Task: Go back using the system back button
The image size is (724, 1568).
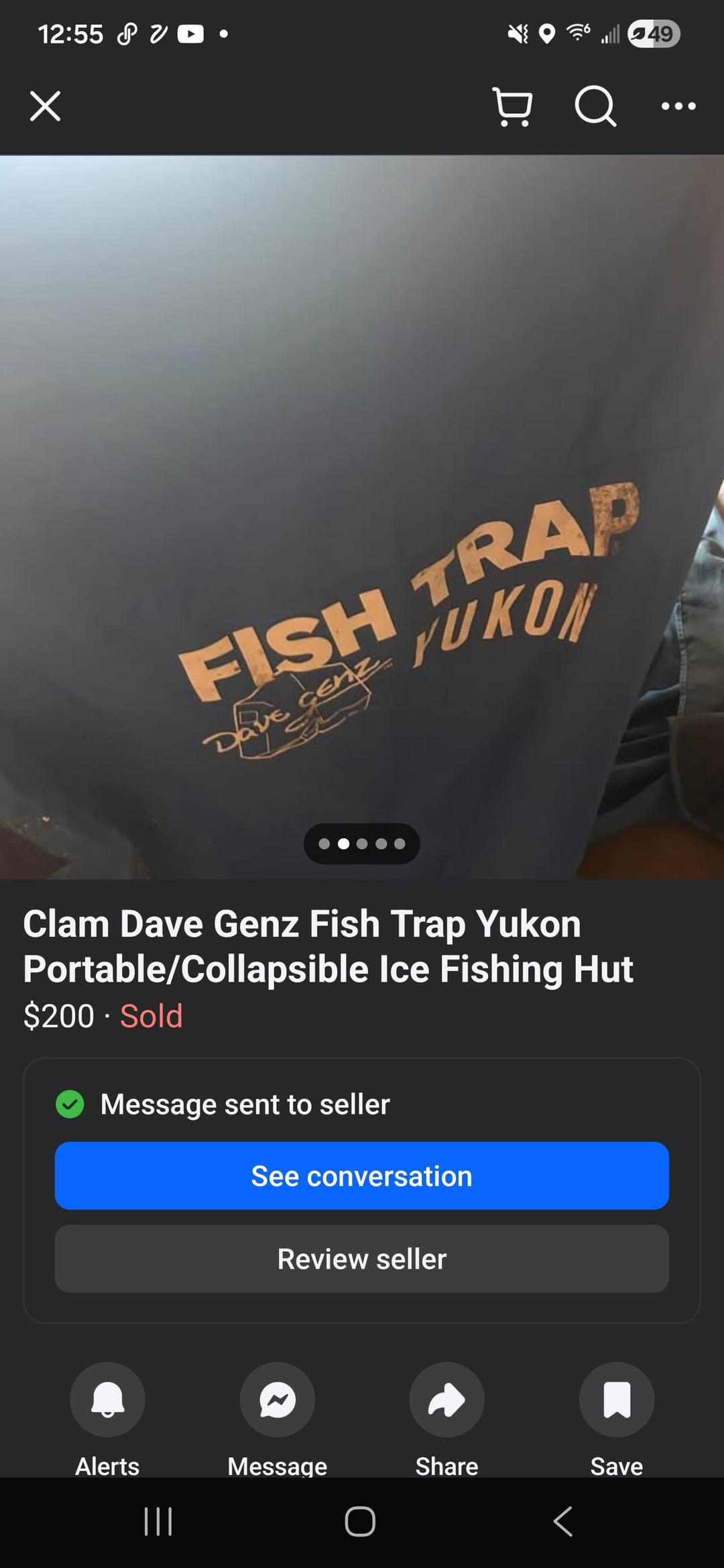Action: click(x=563, y=1521)
